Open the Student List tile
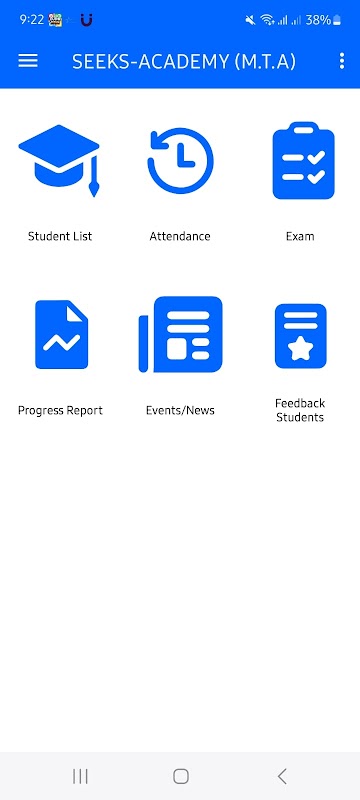Image resolution: width=360 pixels, height=800 pixels. (x=60, y=183)
